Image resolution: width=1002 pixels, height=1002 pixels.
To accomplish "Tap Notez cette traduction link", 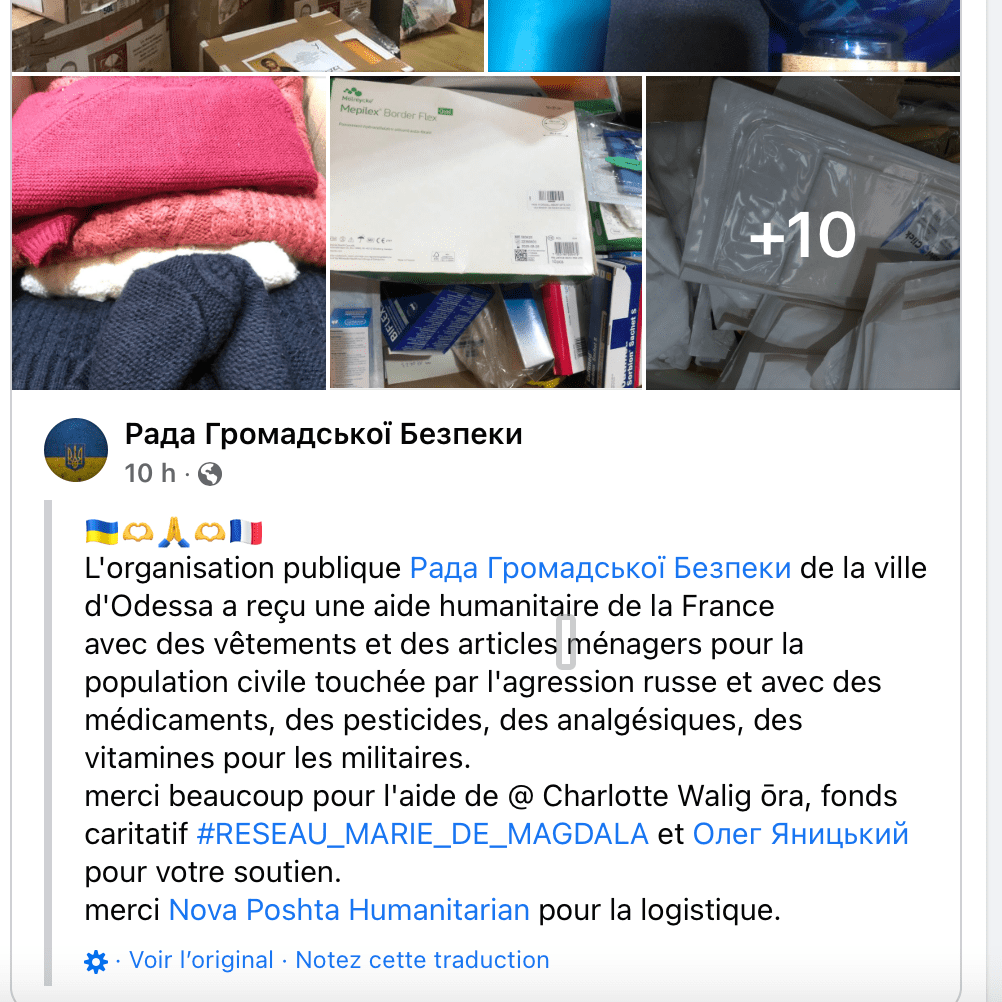I will (422, 960).
